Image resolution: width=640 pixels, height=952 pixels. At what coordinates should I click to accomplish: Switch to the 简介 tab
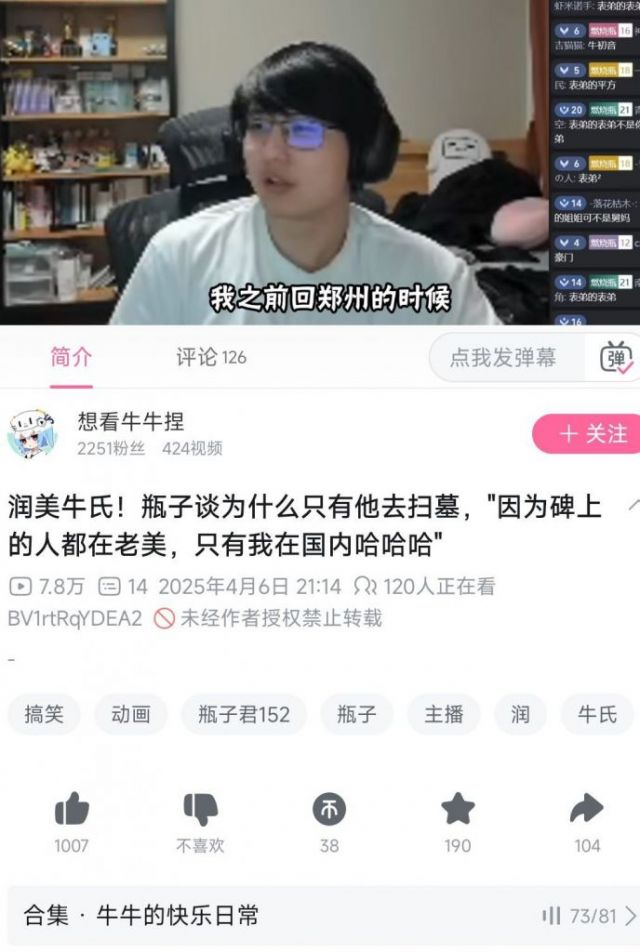point(71,357)
